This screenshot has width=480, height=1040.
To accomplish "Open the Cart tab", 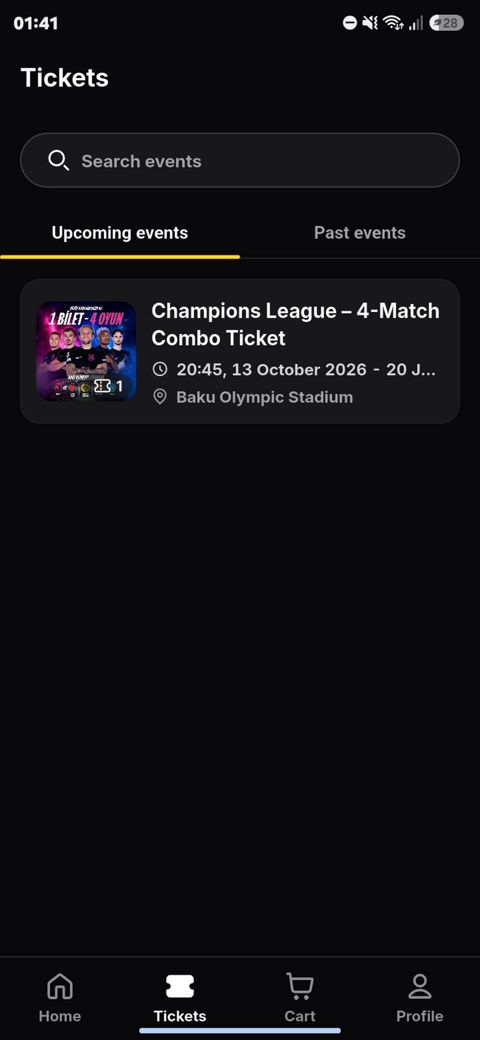I will [300, 998].
